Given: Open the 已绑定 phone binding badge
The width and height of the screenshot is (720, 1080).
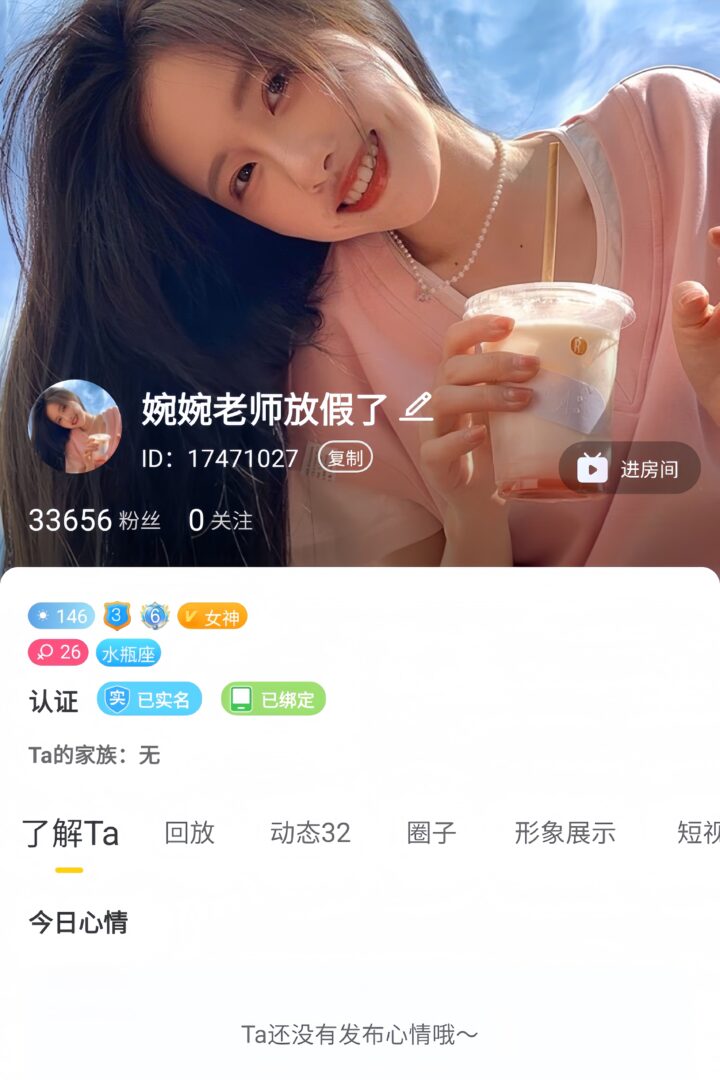Looking at the screenshot, I should tap(273, 699).
